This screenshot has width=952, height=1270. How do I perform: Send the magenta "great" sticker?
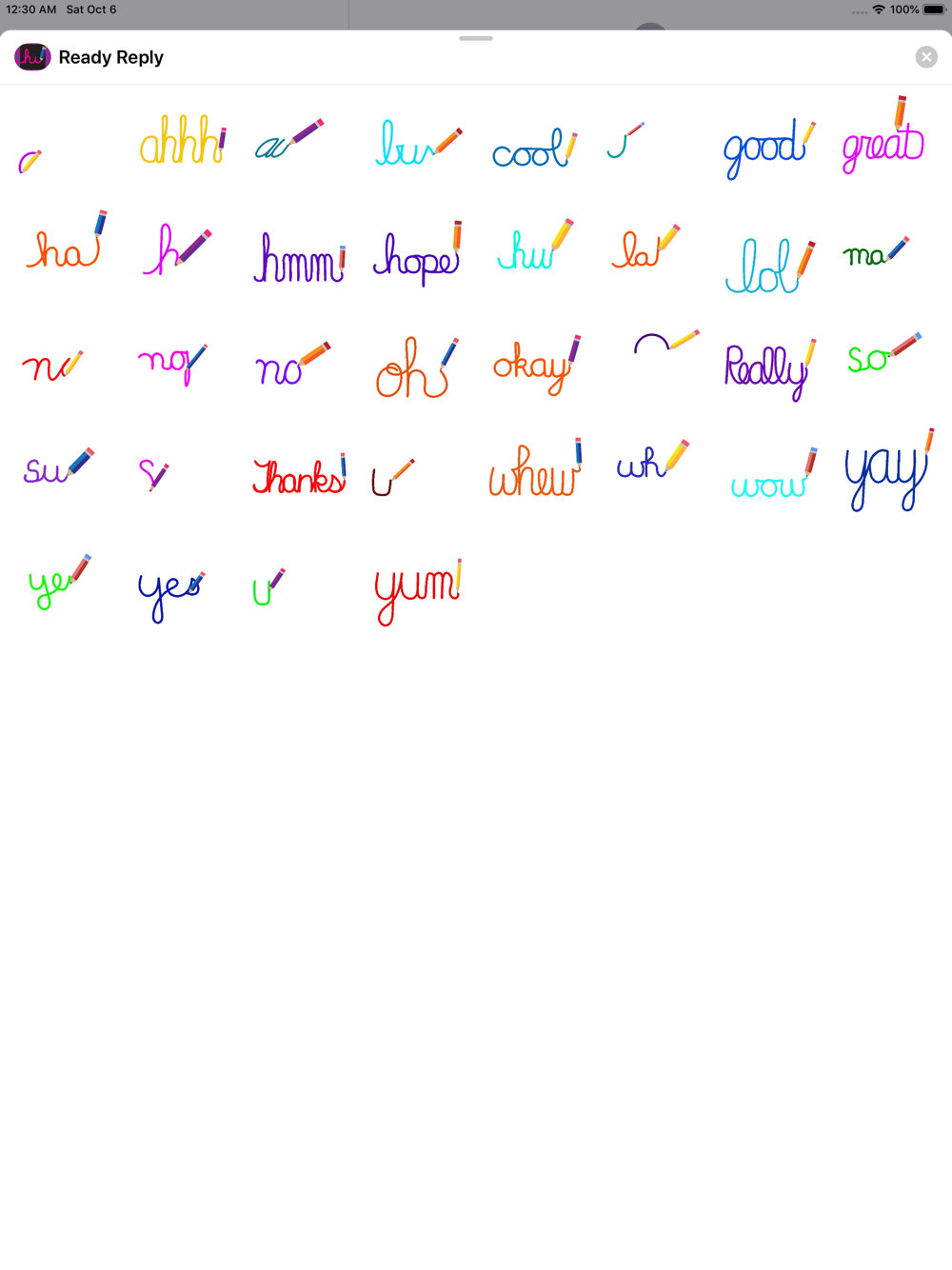click(883, 142)
